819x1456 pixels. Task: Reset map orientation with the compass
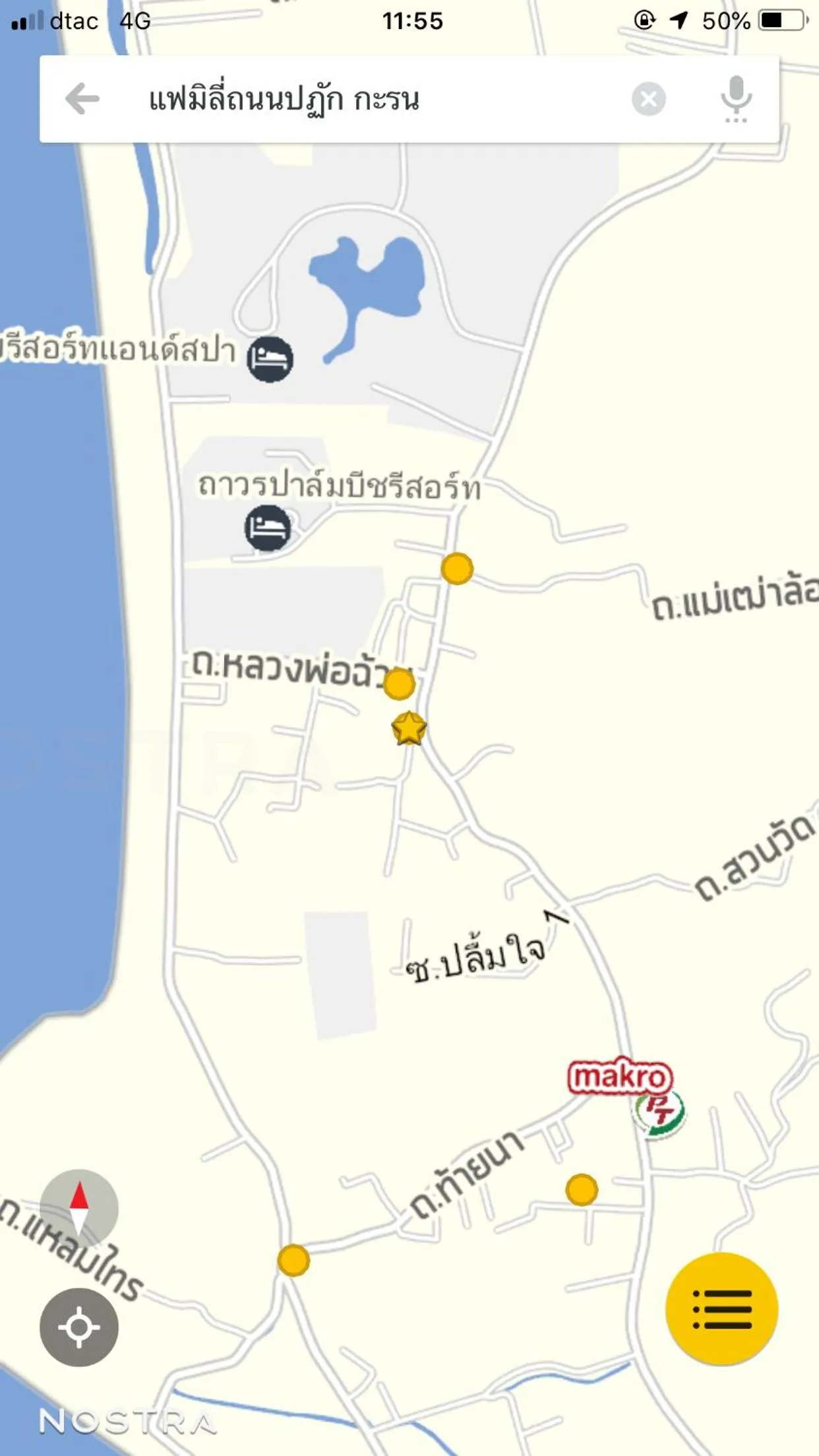tap(79, 1209)
